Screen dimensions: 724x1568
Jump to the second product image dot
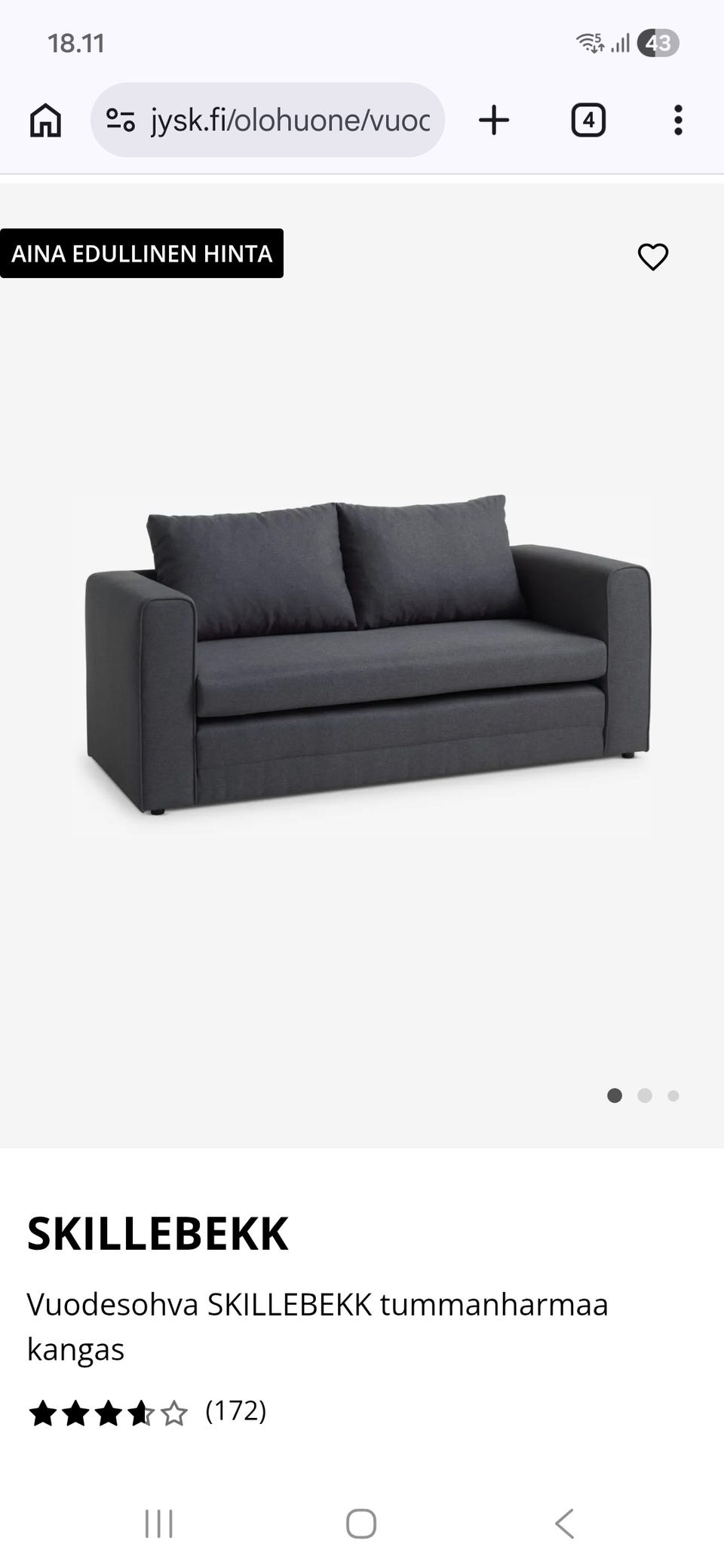(645, 1095)
